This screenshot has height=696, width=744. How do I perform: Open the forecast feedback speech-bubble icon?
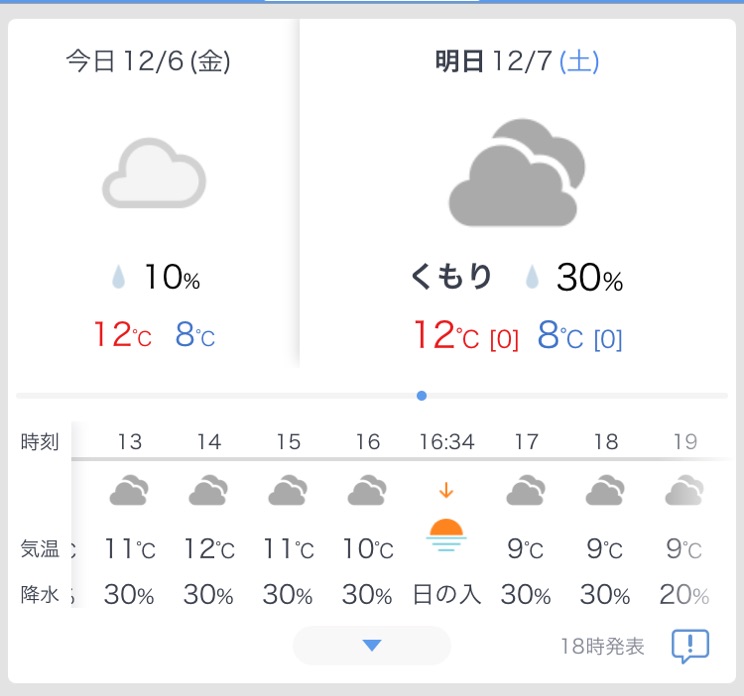pyautogui.click(x=690, y=646)
